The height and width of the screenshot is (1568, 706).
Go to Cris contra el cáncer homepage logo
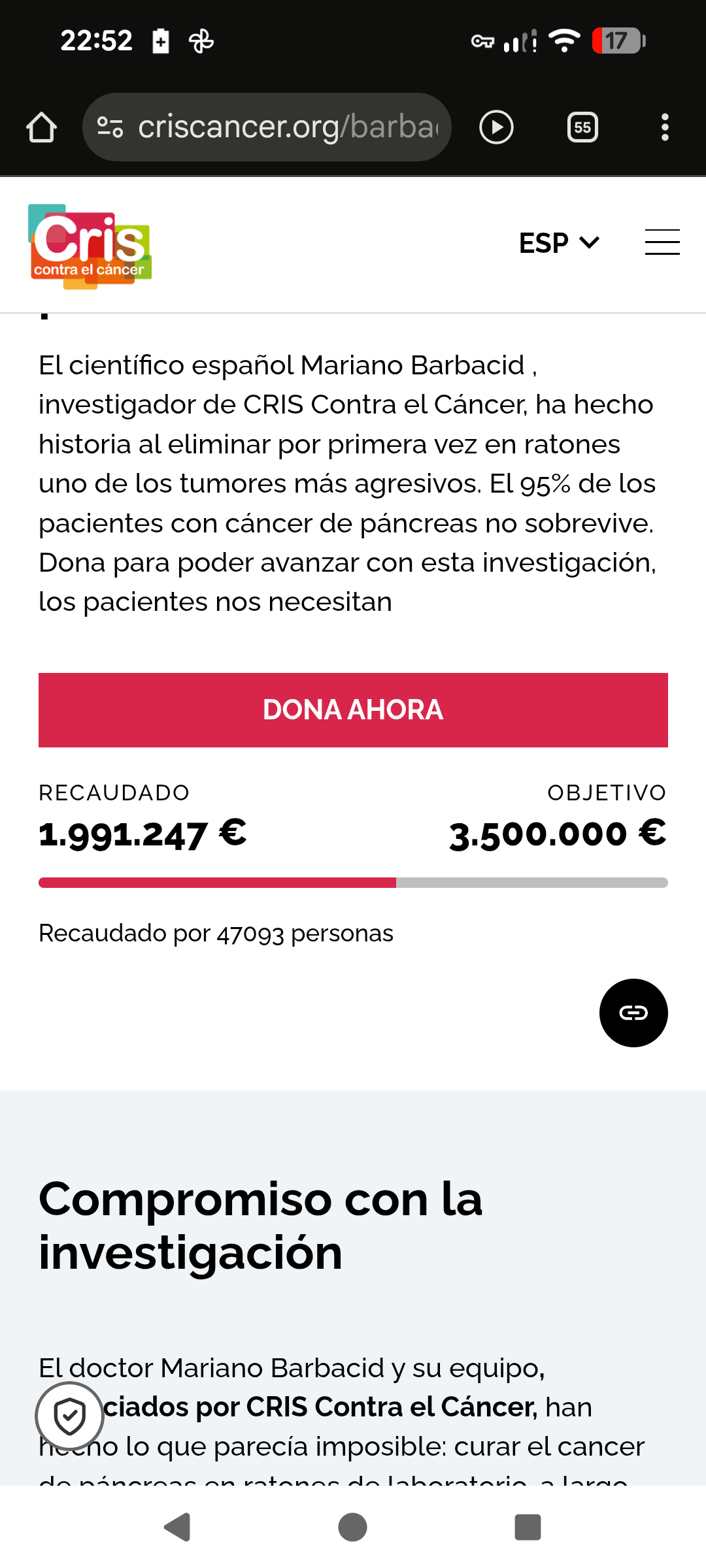tap(90, 246)
